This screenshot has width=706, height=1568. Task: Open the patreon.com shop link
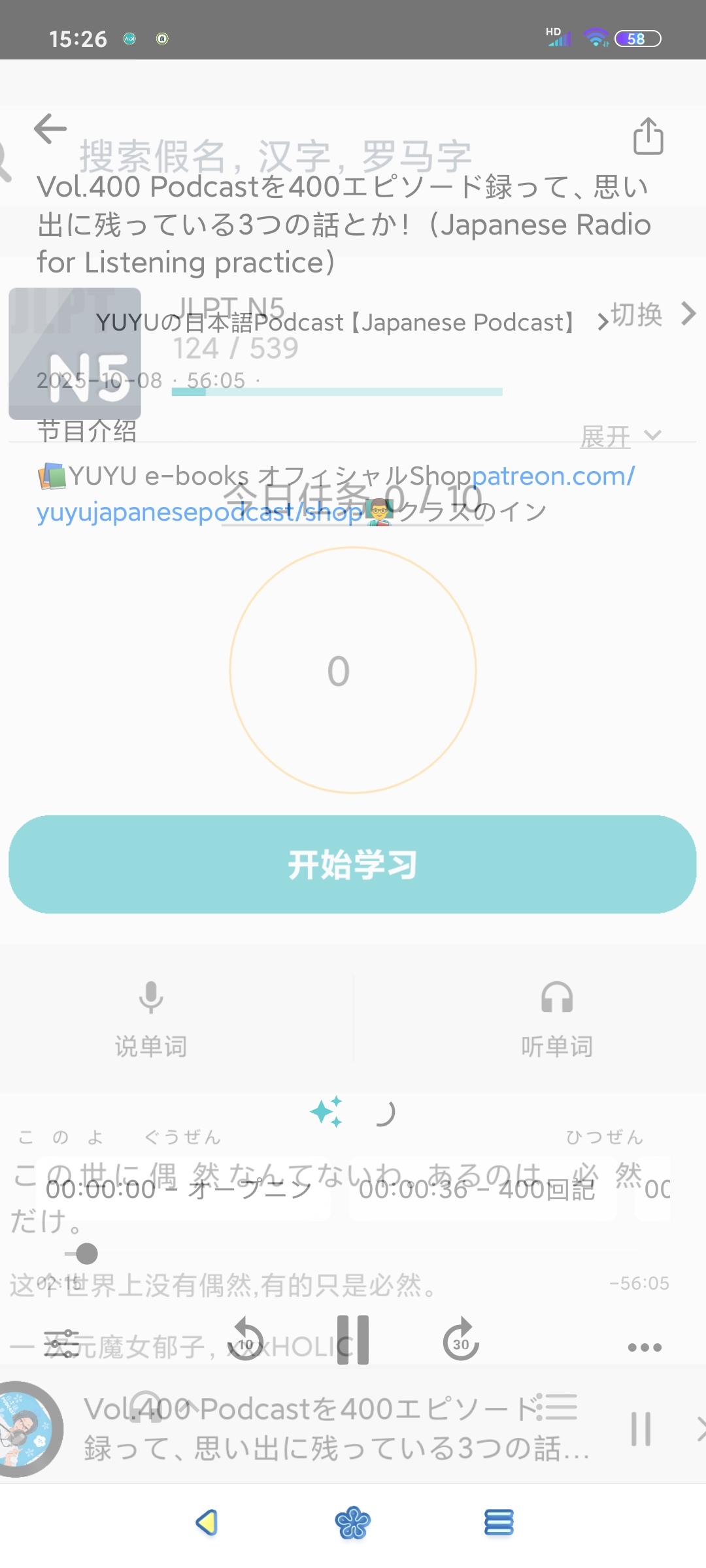coord(552,476)
